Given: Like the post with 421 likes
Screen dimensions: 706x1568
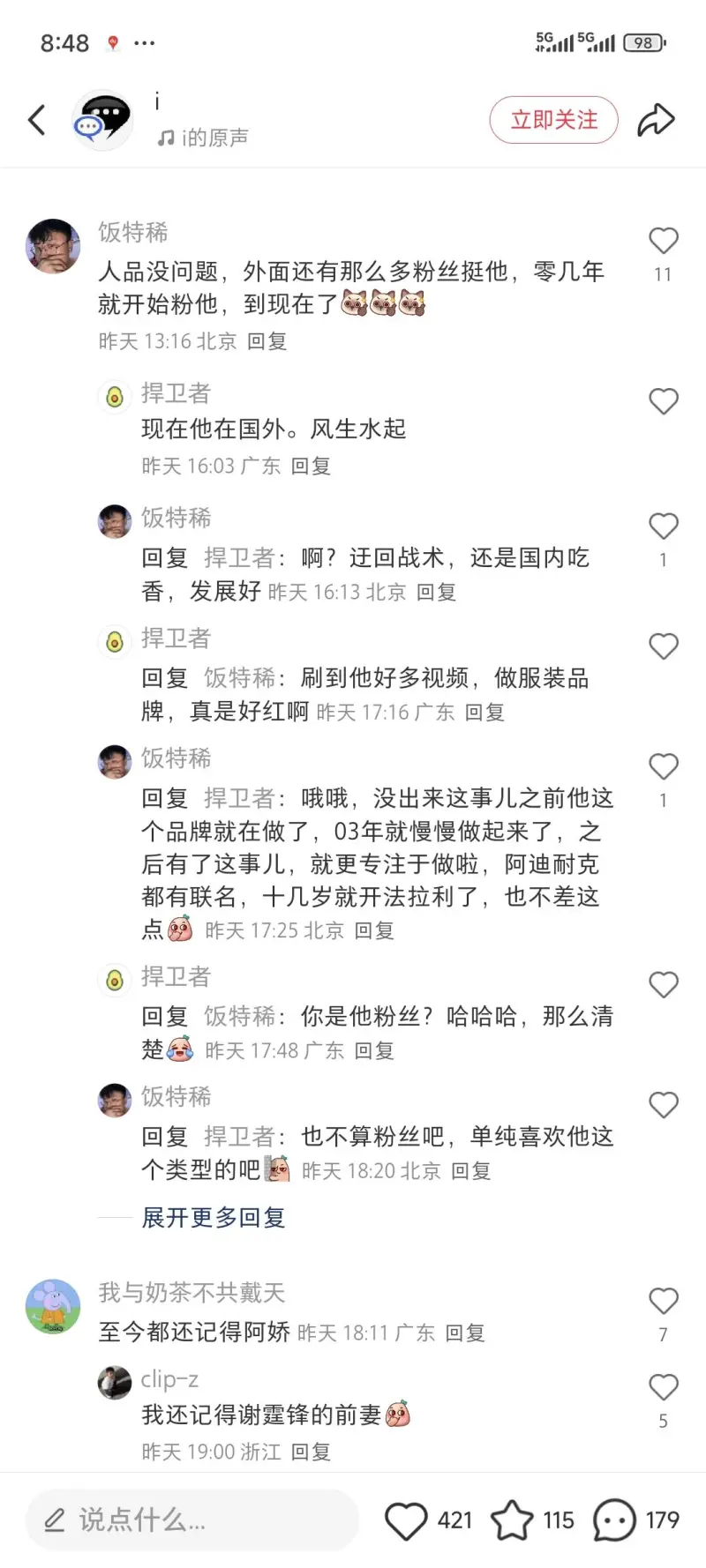Looking at the screenshot, I should [x=406, y=1519].
